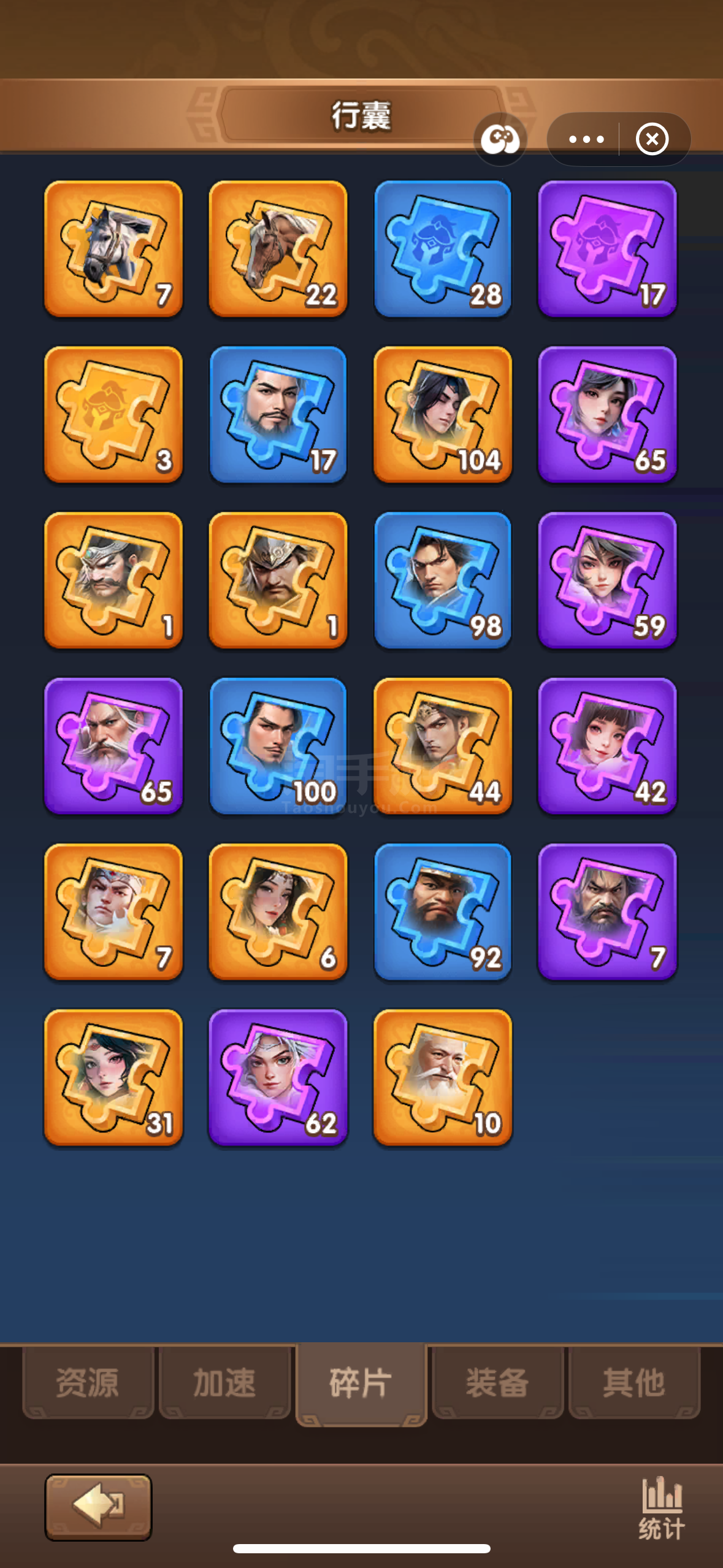This screenshot has width=723, height=1568.
Task: Select the brown horse fragment with 22
Action: pos(278,249)
